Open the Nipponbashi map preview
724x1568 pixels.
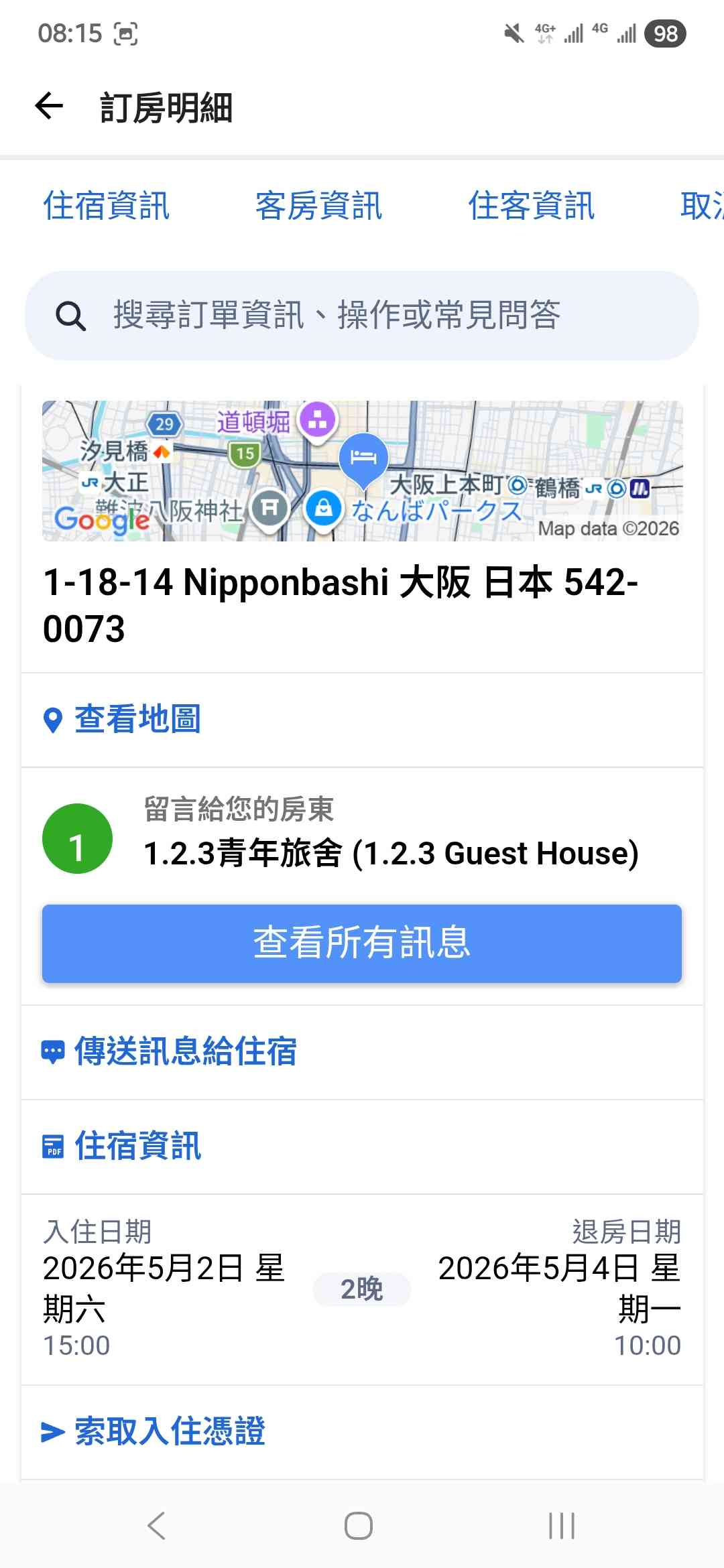tap(362, 470)
